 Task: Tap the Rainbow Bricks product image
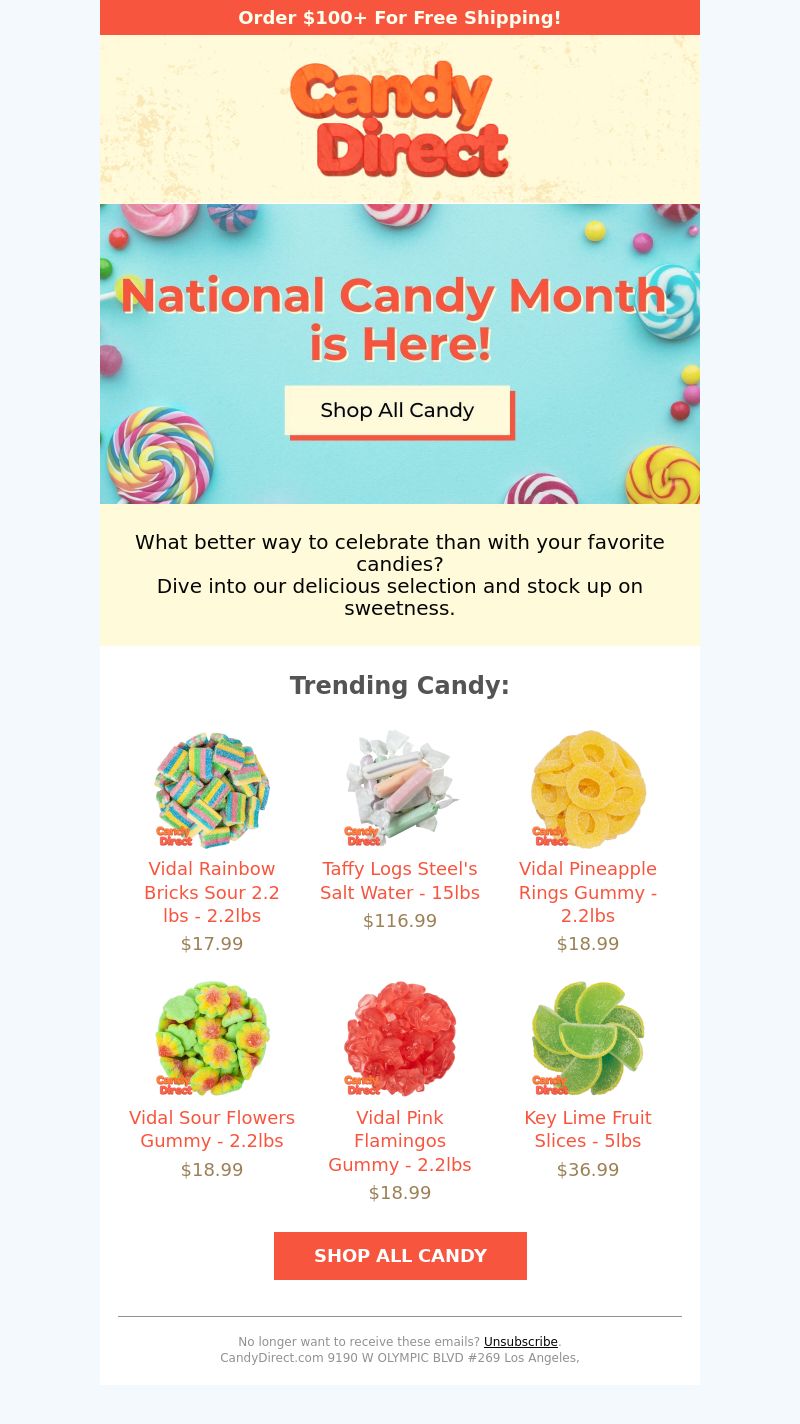212,790
